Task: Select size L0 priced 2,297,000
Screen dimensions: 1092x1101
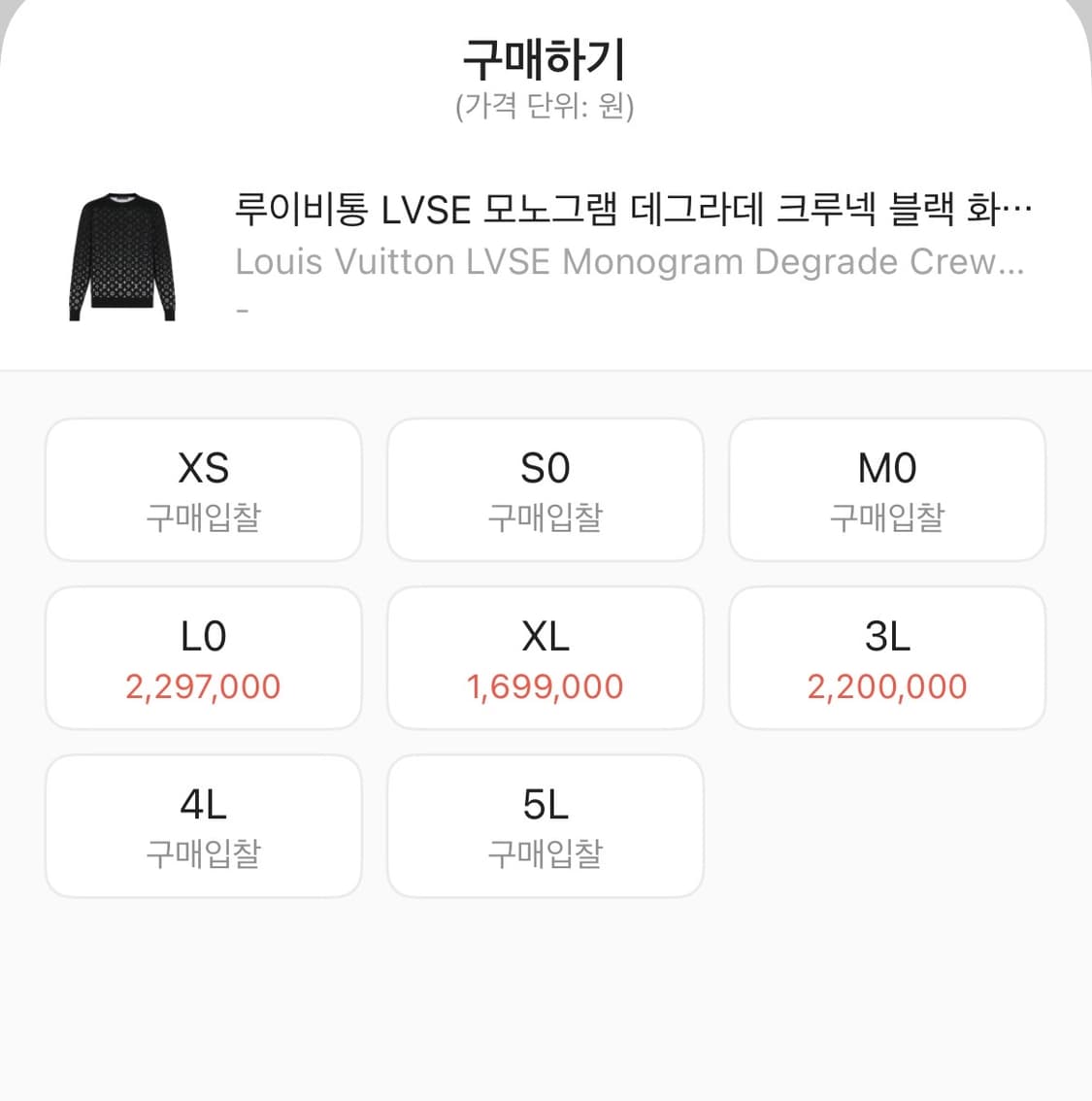Action: 203,657
